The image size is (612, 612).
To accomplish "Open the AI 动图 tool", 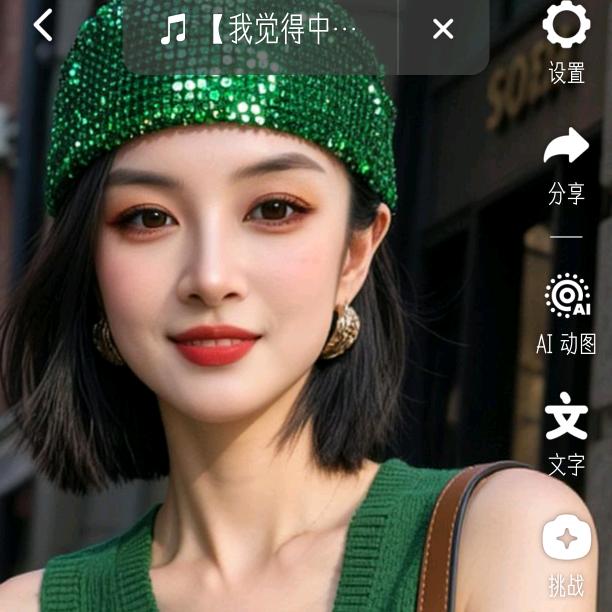I will [566, 312].
